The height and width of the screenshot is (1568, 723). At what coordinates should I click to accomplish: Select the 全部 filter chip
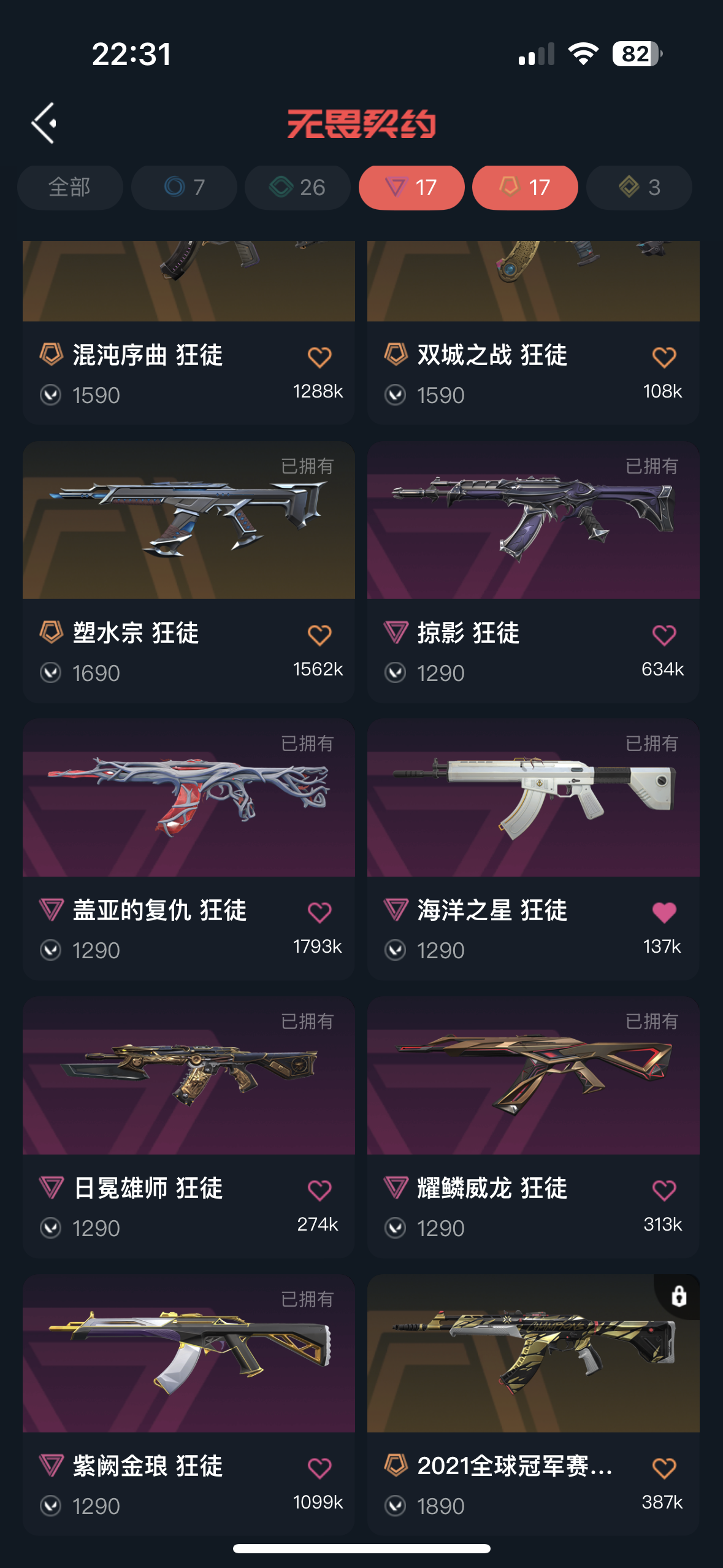point(70,187)
